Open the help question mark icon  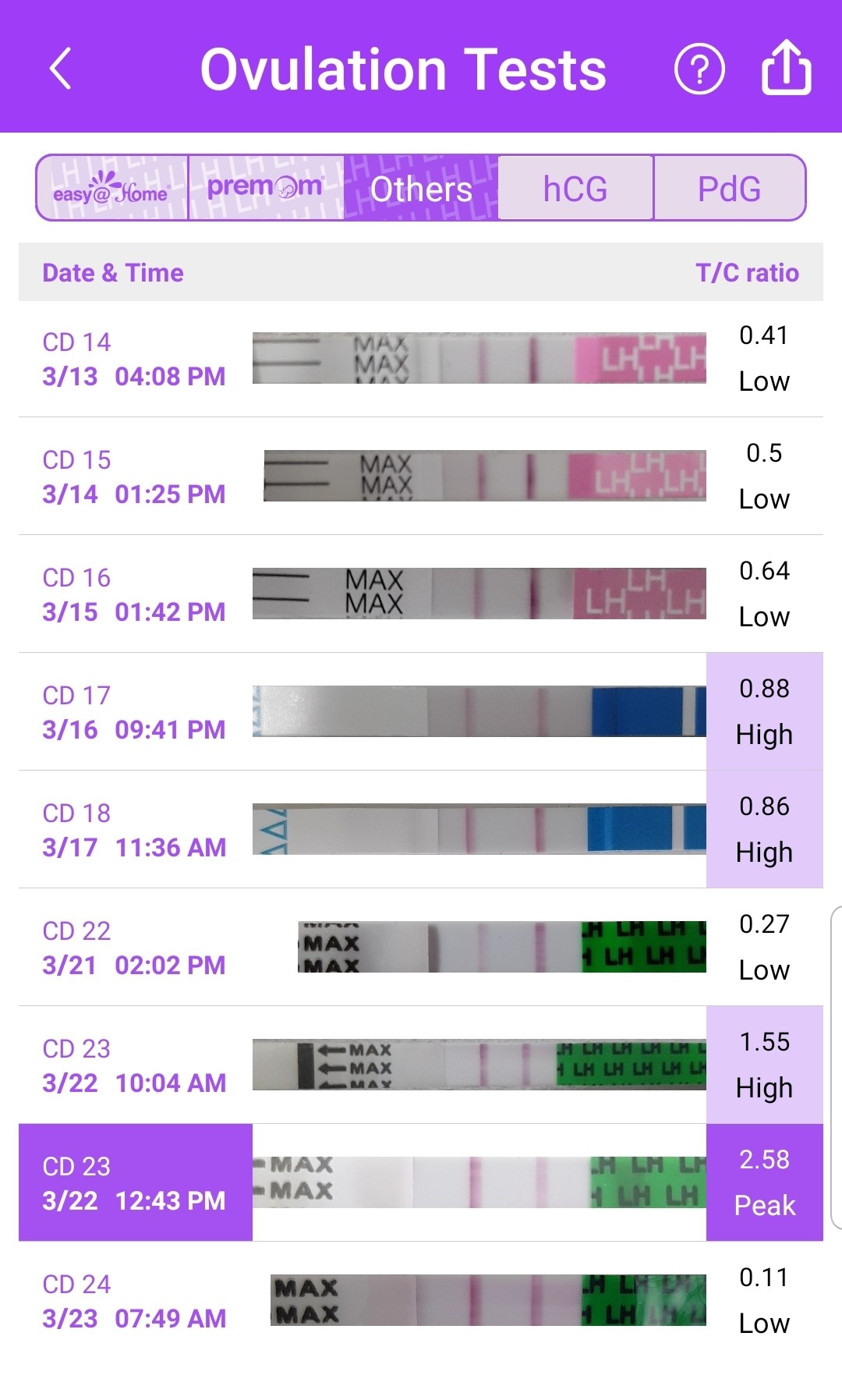point(699,69)
